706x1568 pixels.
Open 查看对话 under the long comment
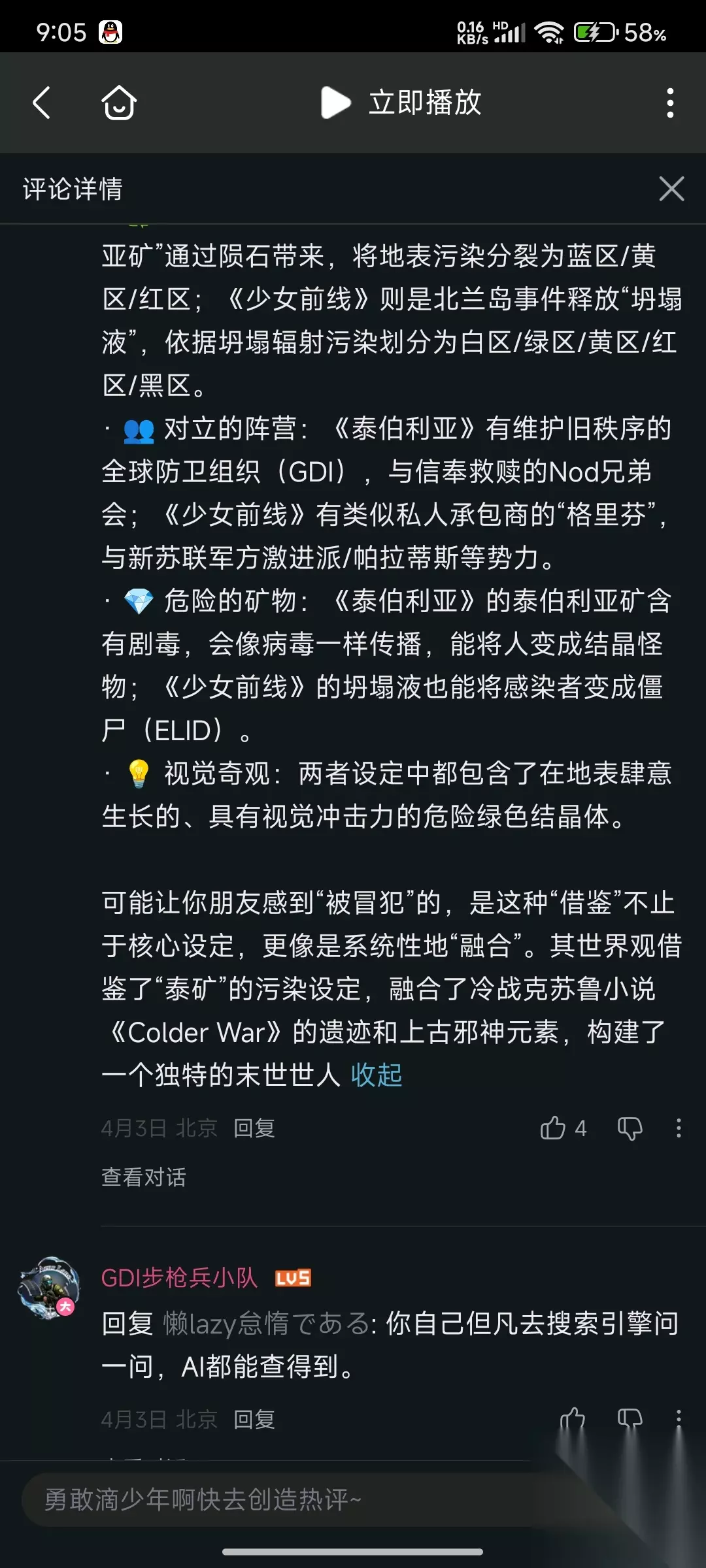(144, 1177)
